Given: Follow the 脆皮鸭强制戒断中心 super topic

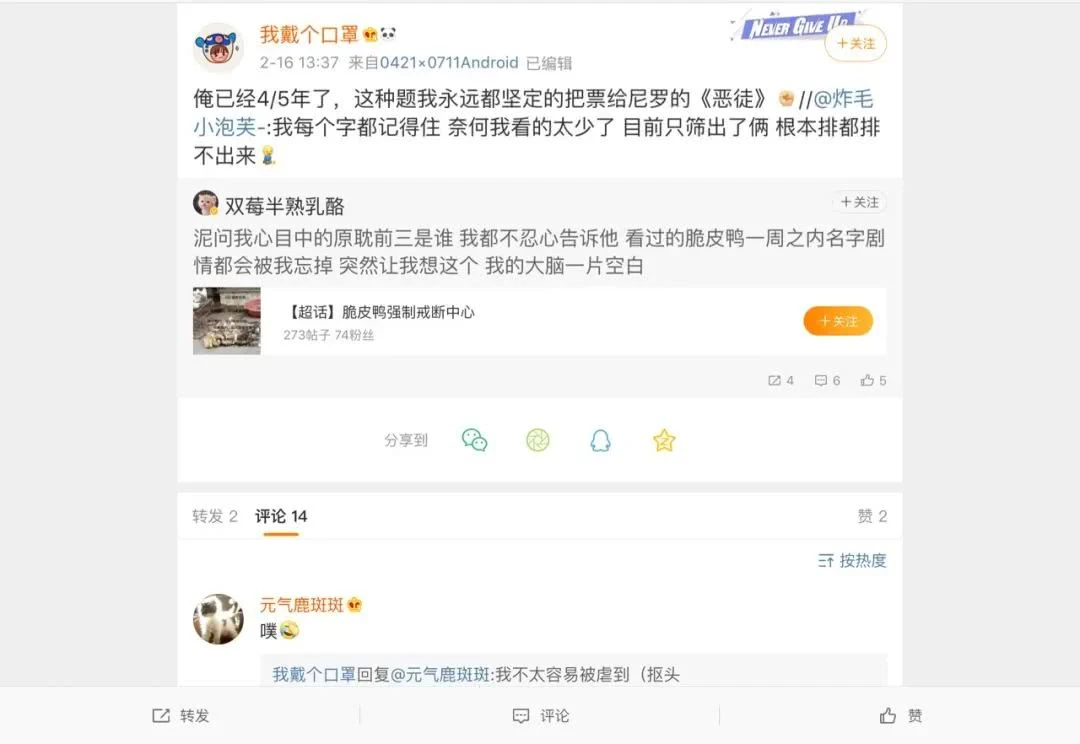Looking at the screenshot, I should tap(837, 321).
